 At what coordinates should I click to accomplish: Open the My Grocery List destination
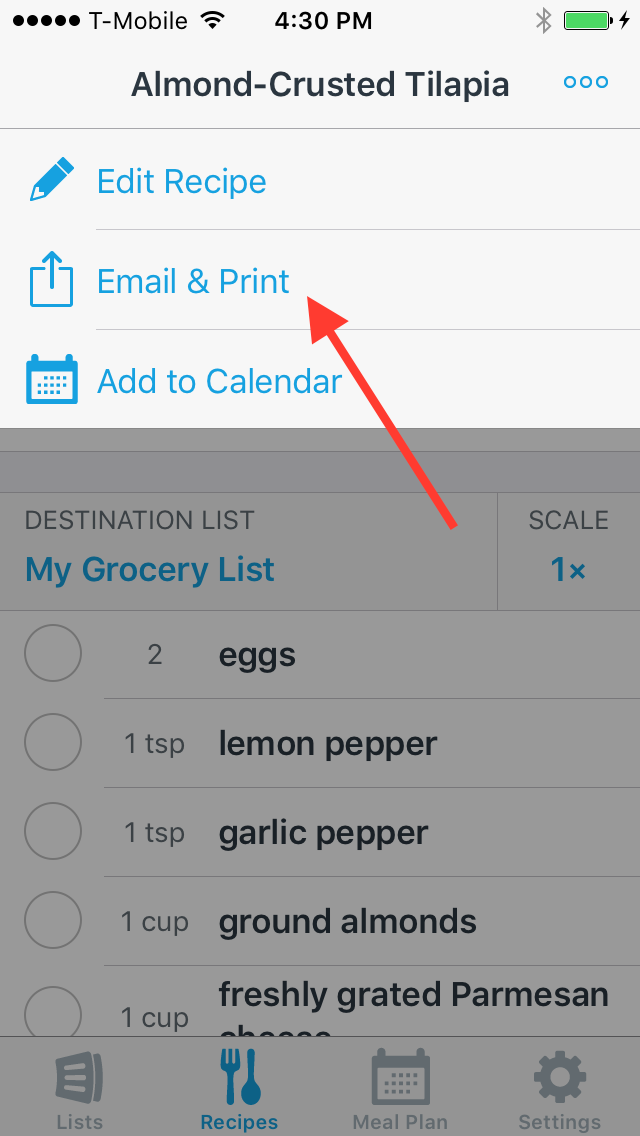pos(249,551)
